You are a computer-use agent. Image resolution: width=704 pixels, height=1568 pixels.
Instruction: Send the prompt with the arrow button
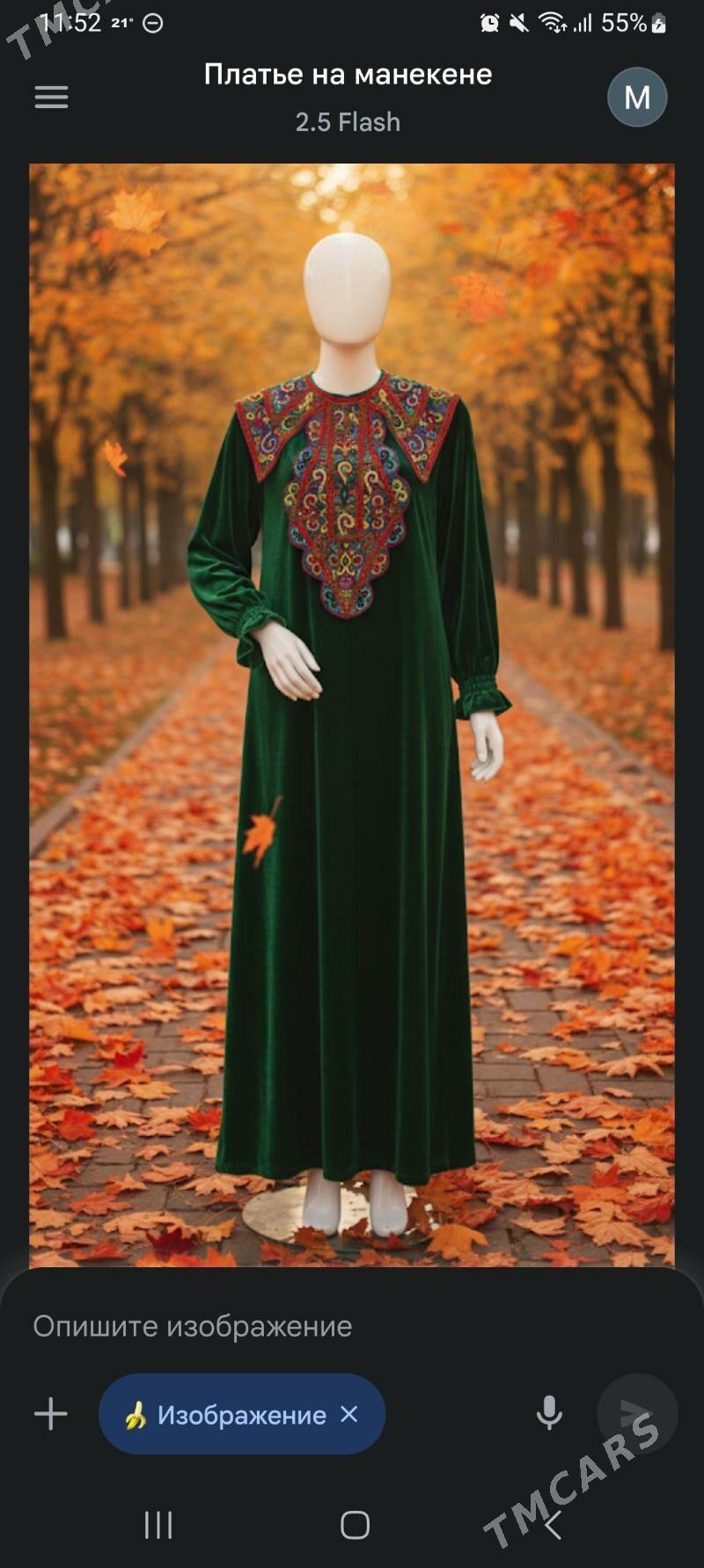(x=637, y=1413)
